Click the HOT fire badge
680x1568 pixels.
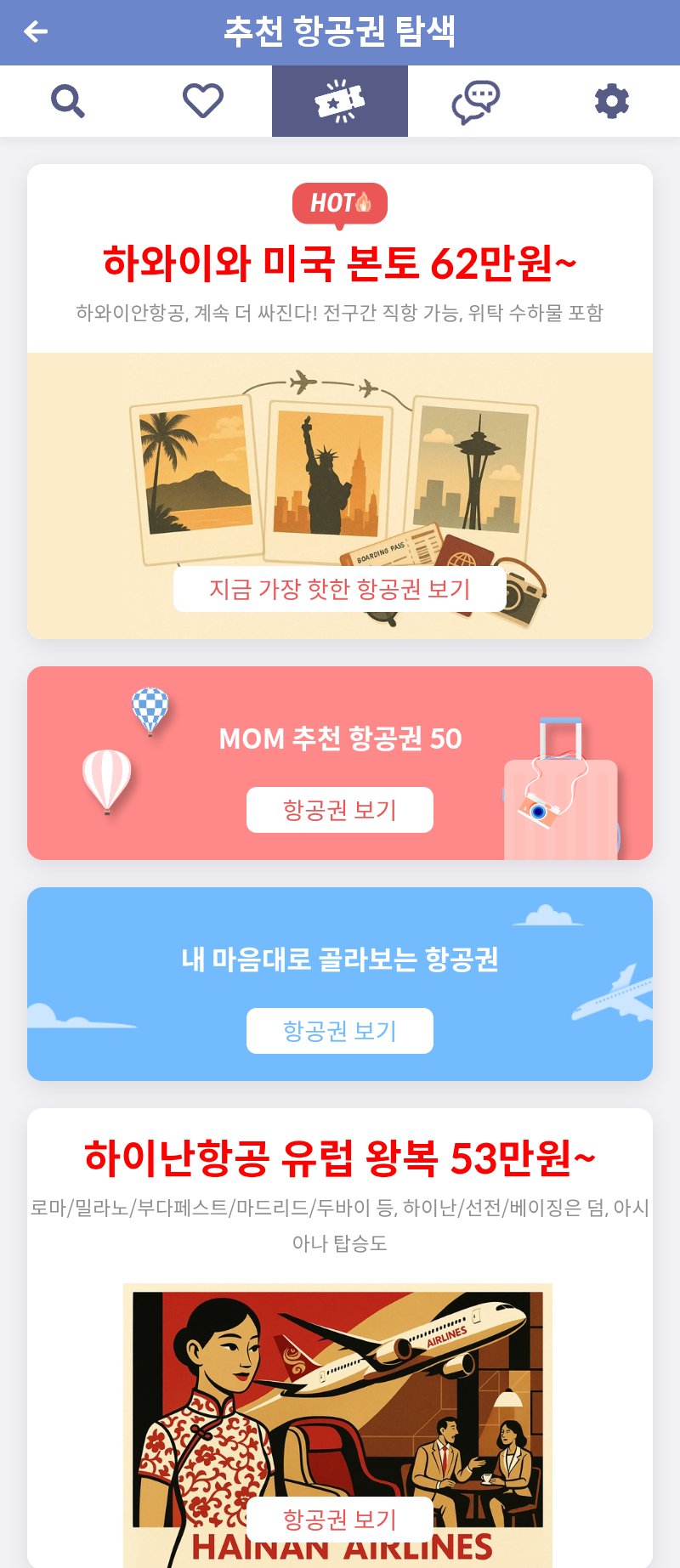[x=339, y=202]
